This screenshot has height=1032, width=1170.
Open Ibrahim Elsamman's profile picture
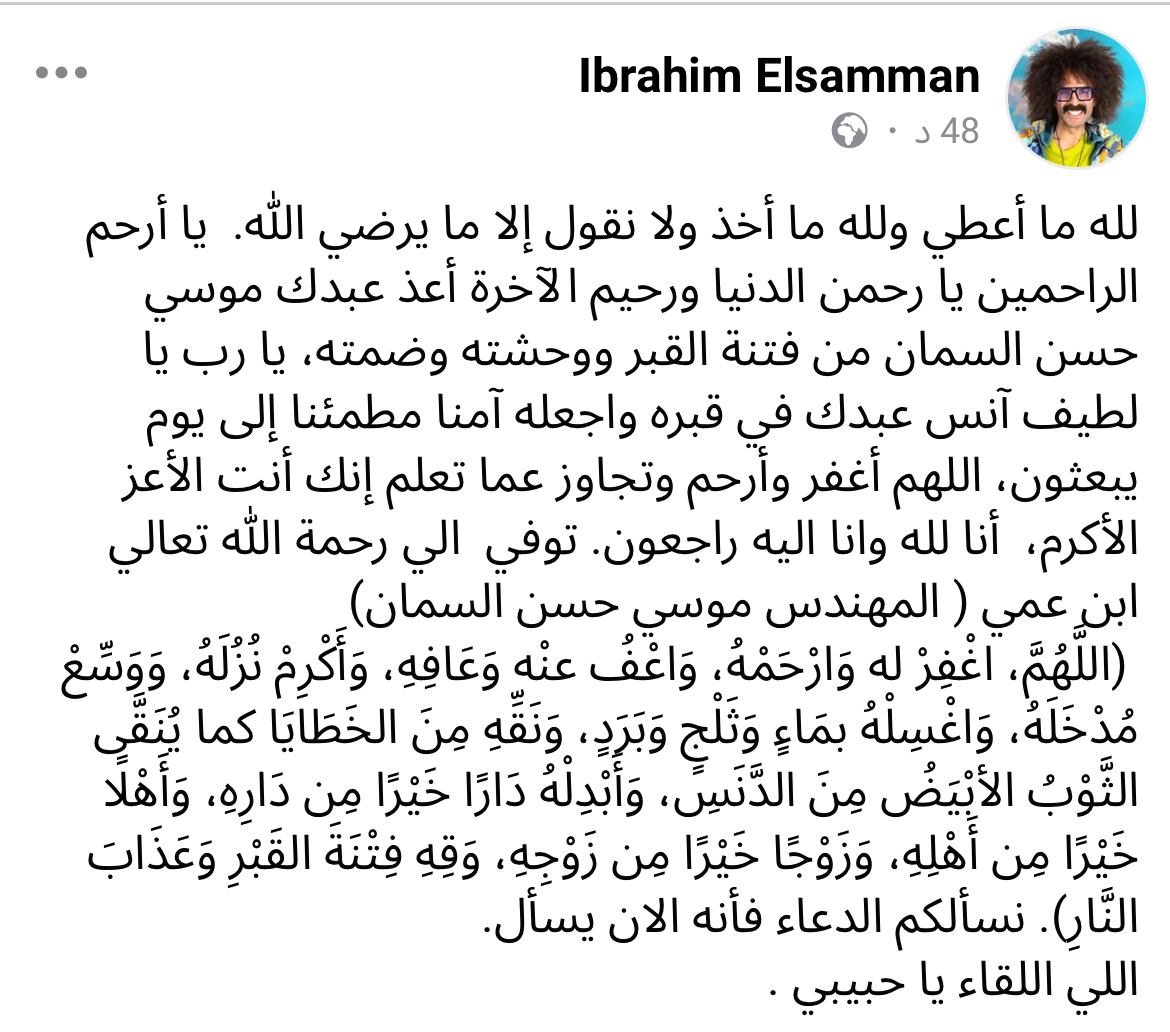coord(1076,99)
